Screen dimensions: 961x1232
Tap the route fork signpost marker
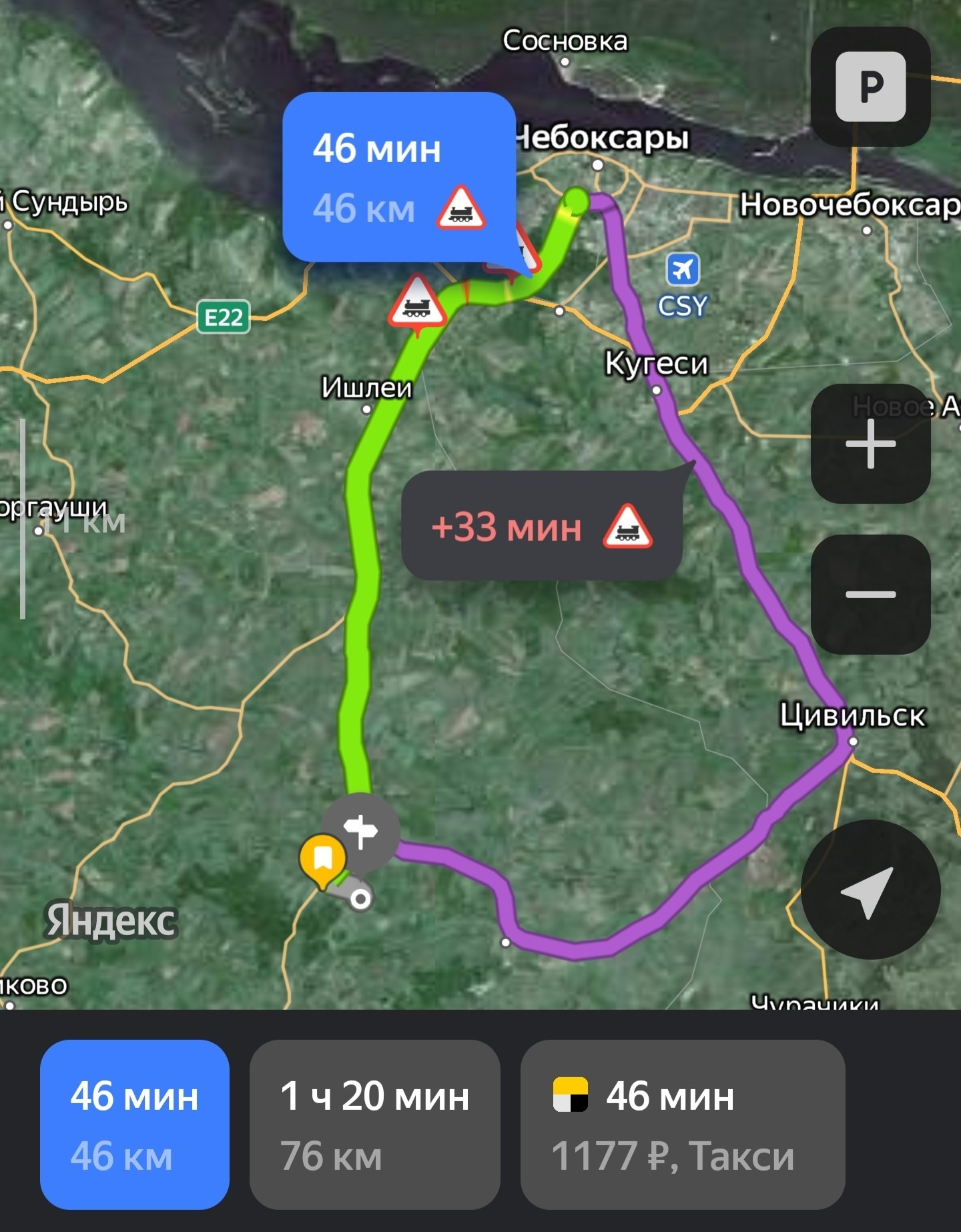pyautogui.click(x=361, y=831)
